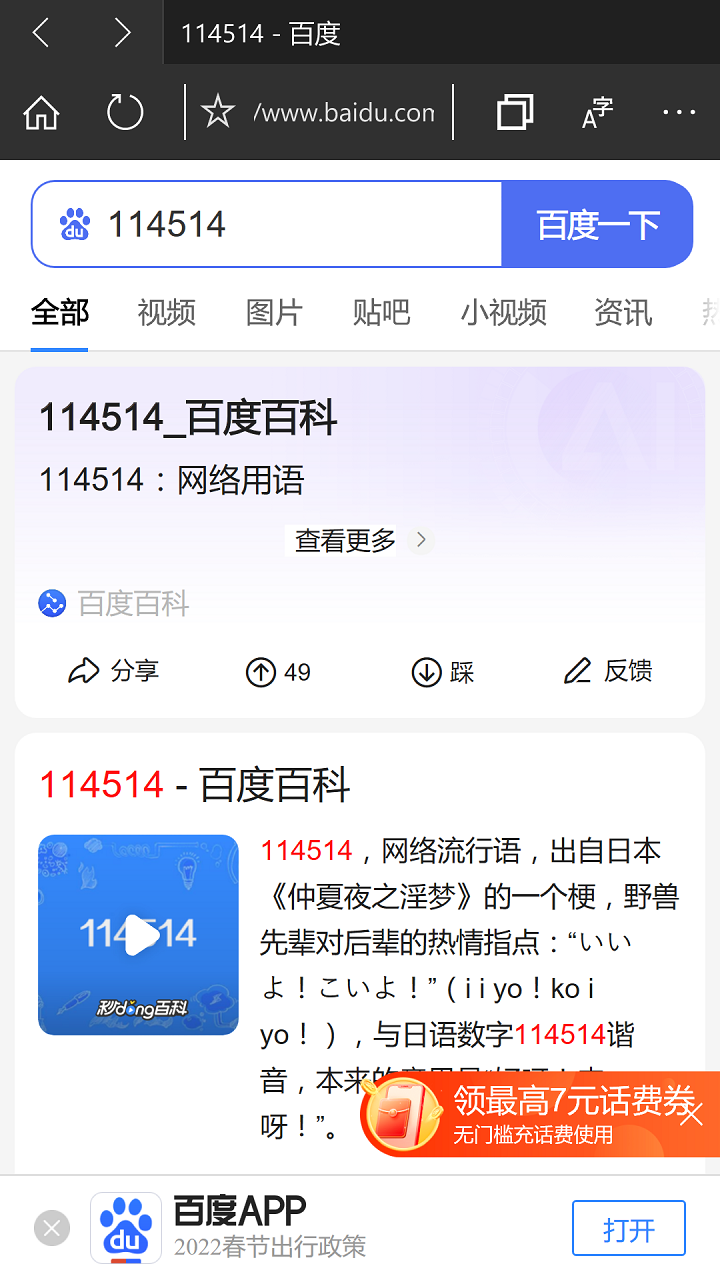720x1280 pixels.
Task: Switch to the 小视频 tab
Action: coord(503,313)
